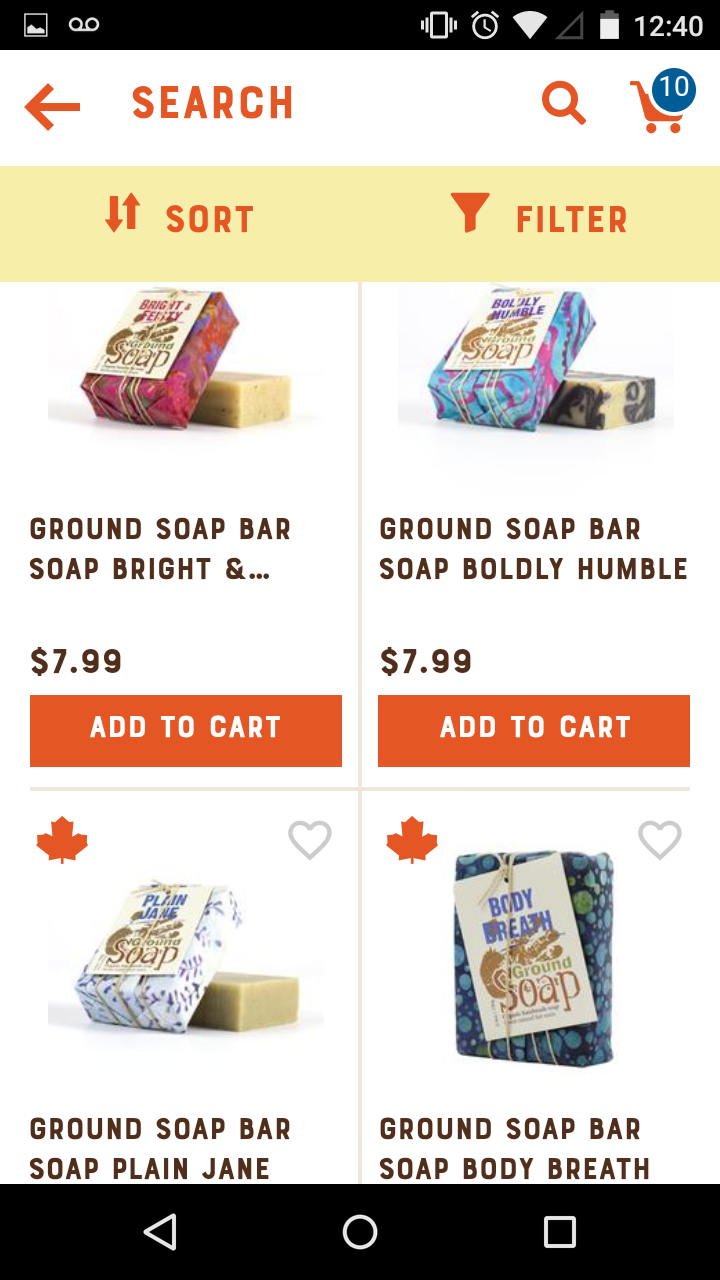Screen dimensions: 720x1280
Task: Add Boldly Humble soap to cart
Action: 534,730
